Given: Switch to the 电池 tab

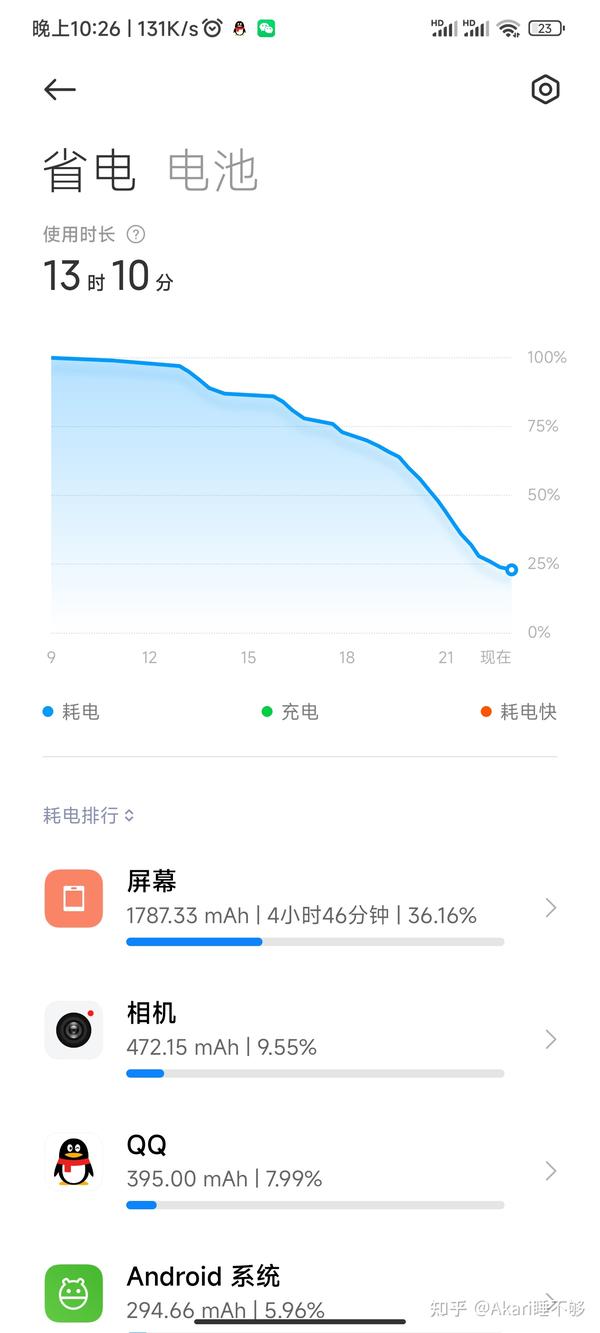Looking at the screenshot, I should tap(212, 171).
